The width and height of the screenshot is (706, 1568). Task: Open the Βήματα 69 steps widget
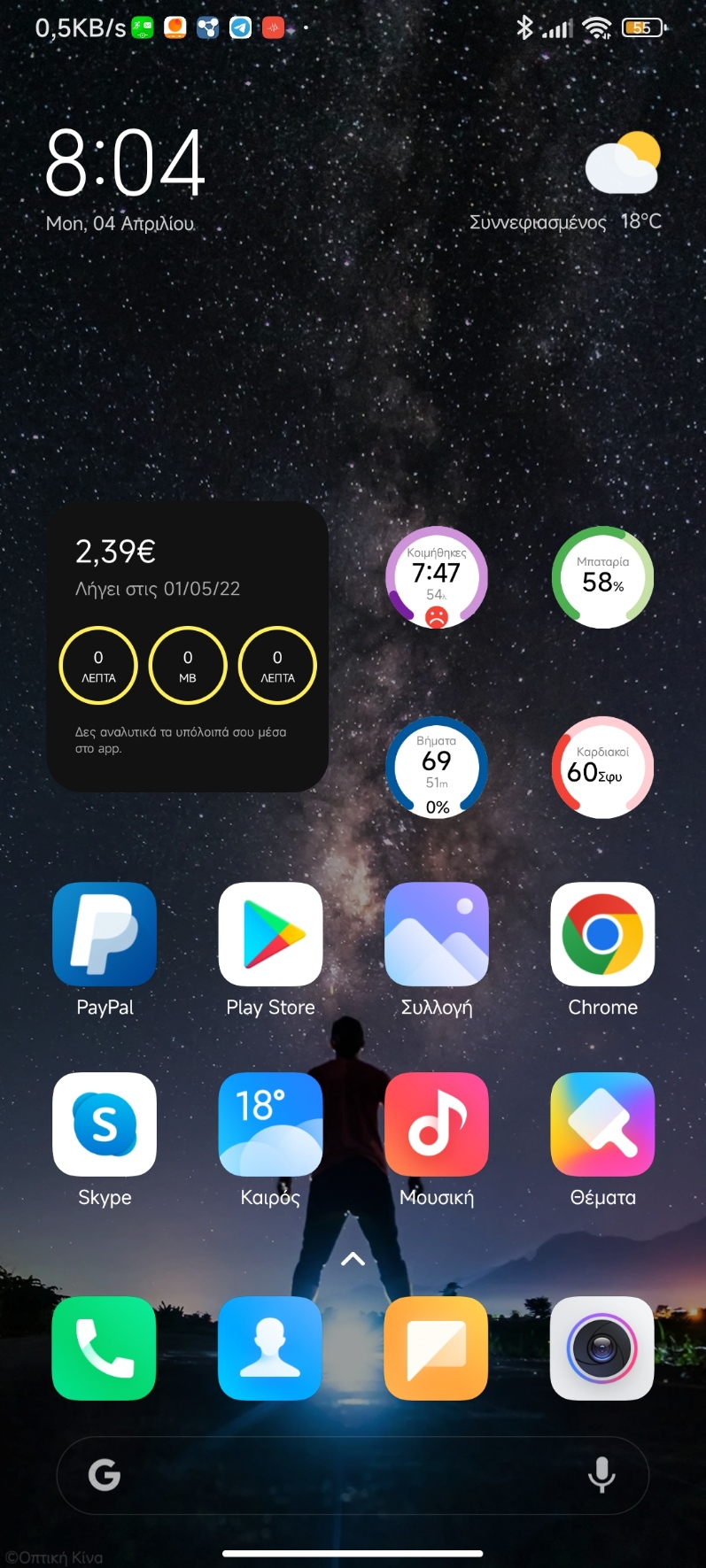437,767
